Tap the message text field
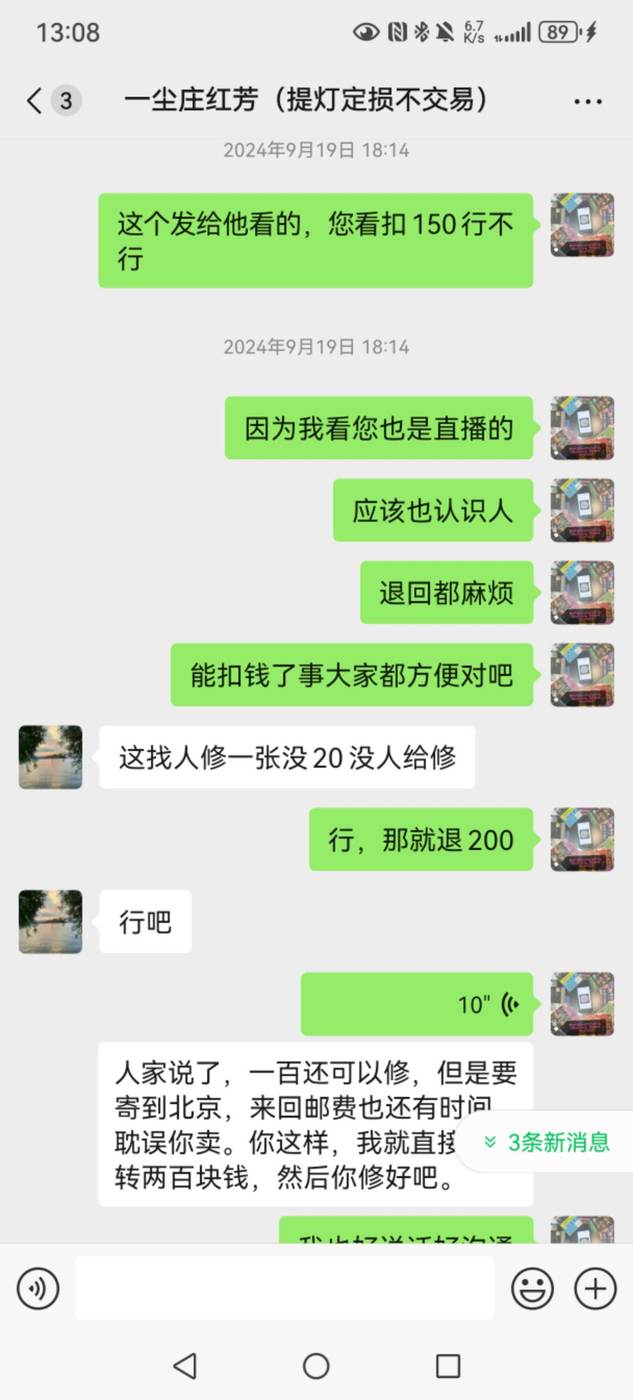 [285, 1288]
